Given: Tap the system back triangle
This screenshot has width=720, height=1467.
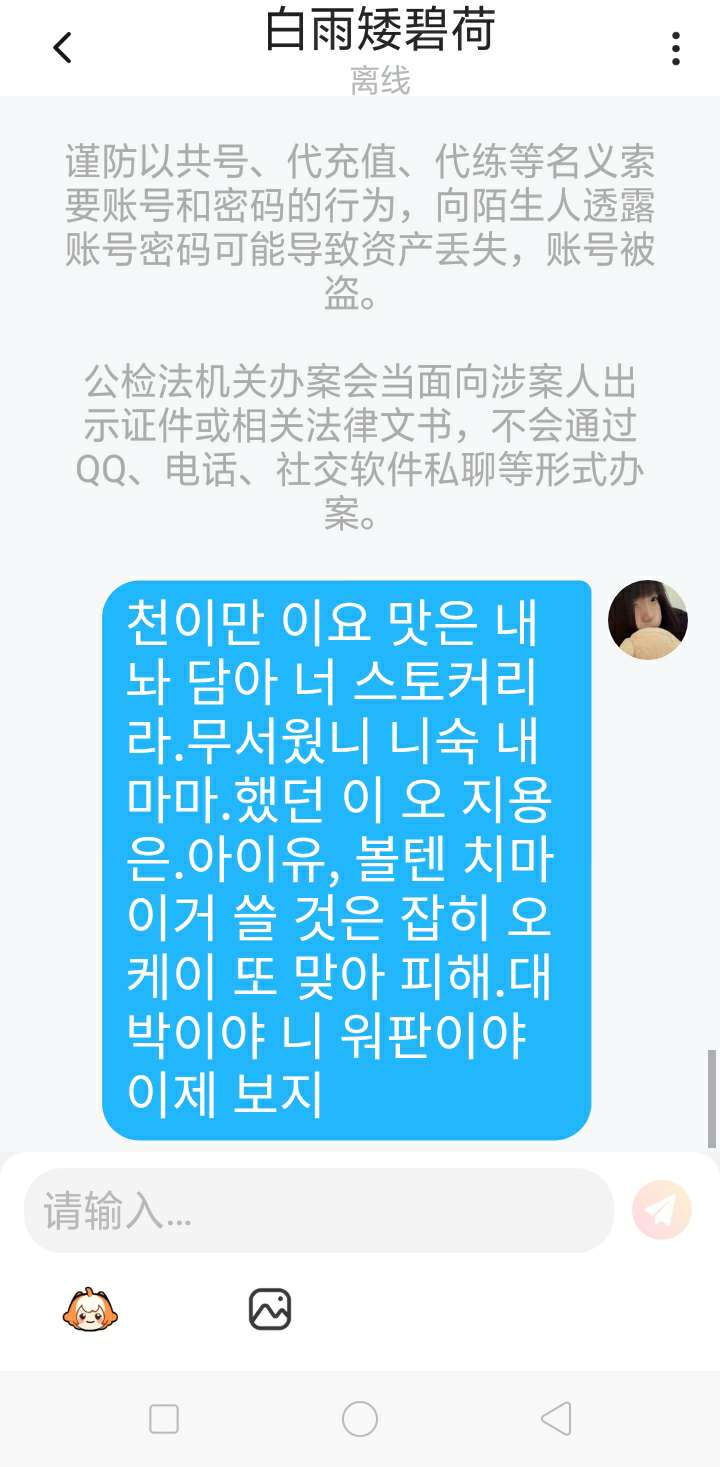Looking at the screenshot, I should (x=556, y=1418).
